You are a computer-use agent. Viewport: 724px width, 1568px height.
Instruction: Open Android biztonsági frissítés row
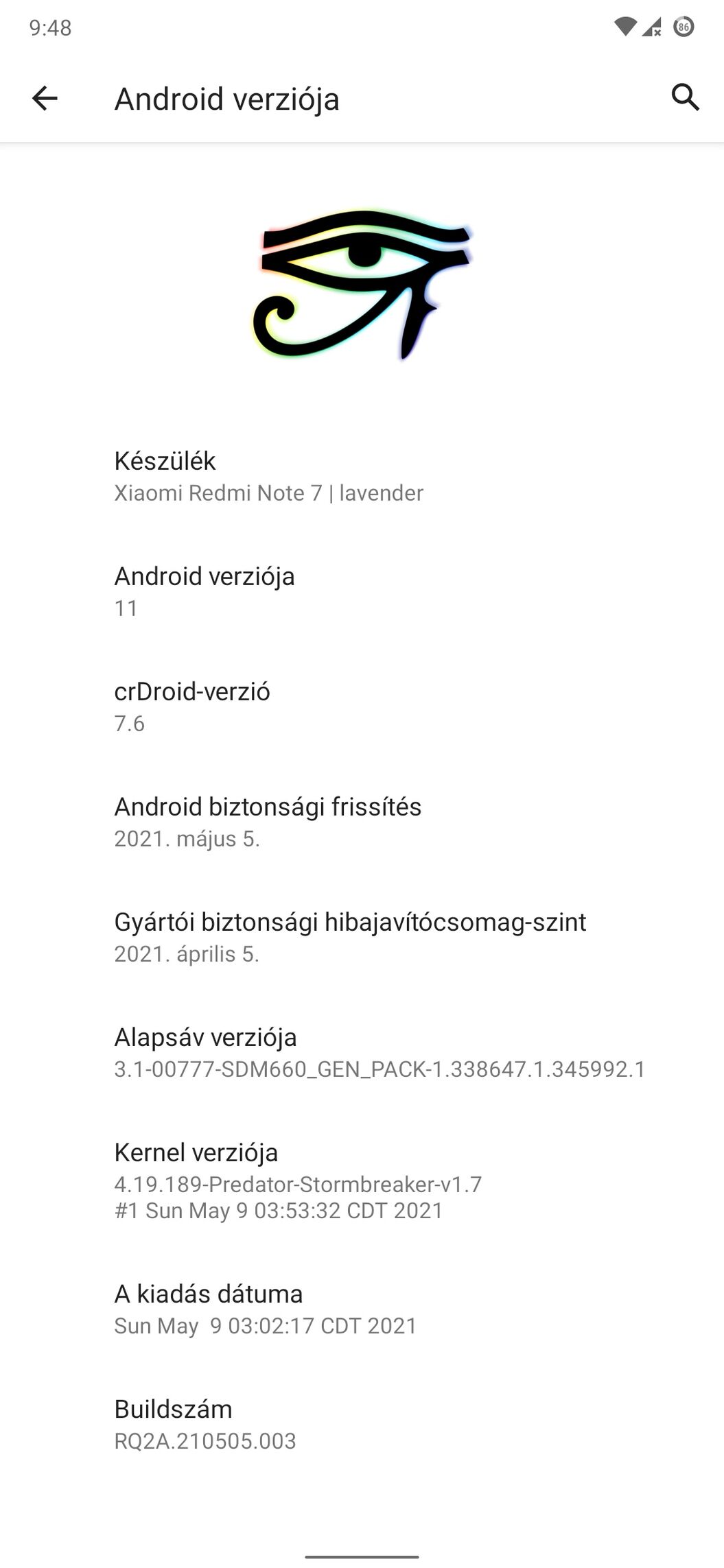pos(362,822)
